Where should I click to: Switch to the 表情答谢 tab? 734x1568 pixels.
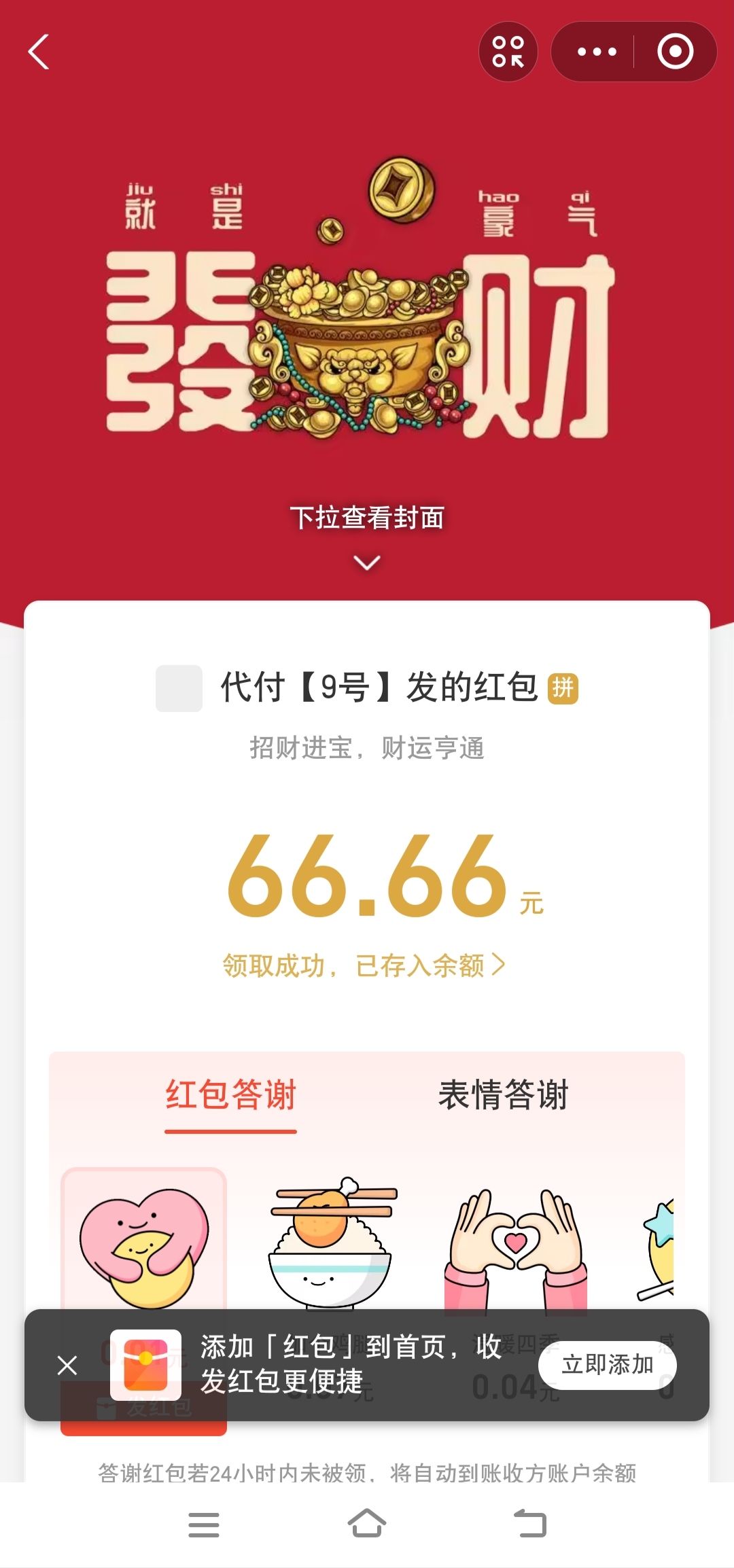(503, 1095)
